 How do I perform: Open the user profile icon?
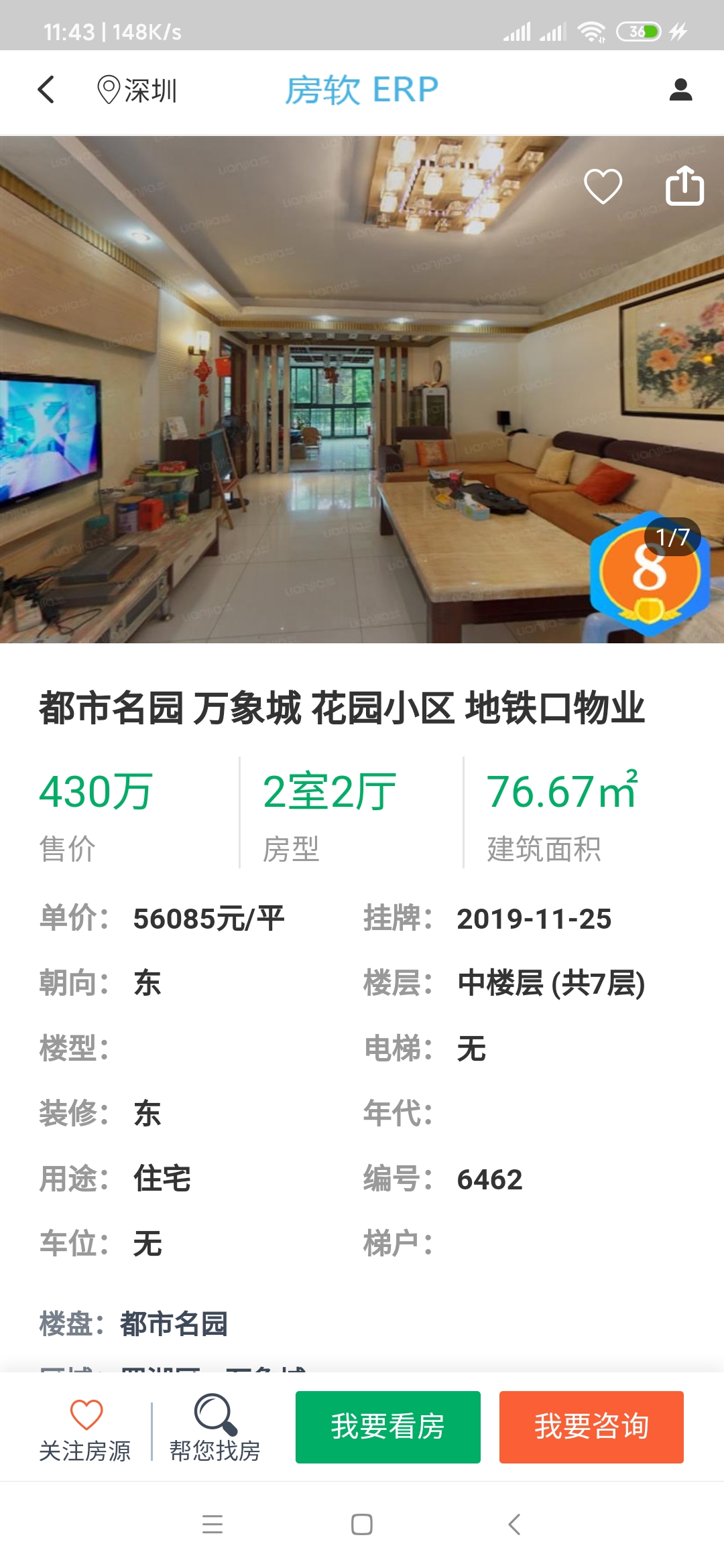point(680,90)
